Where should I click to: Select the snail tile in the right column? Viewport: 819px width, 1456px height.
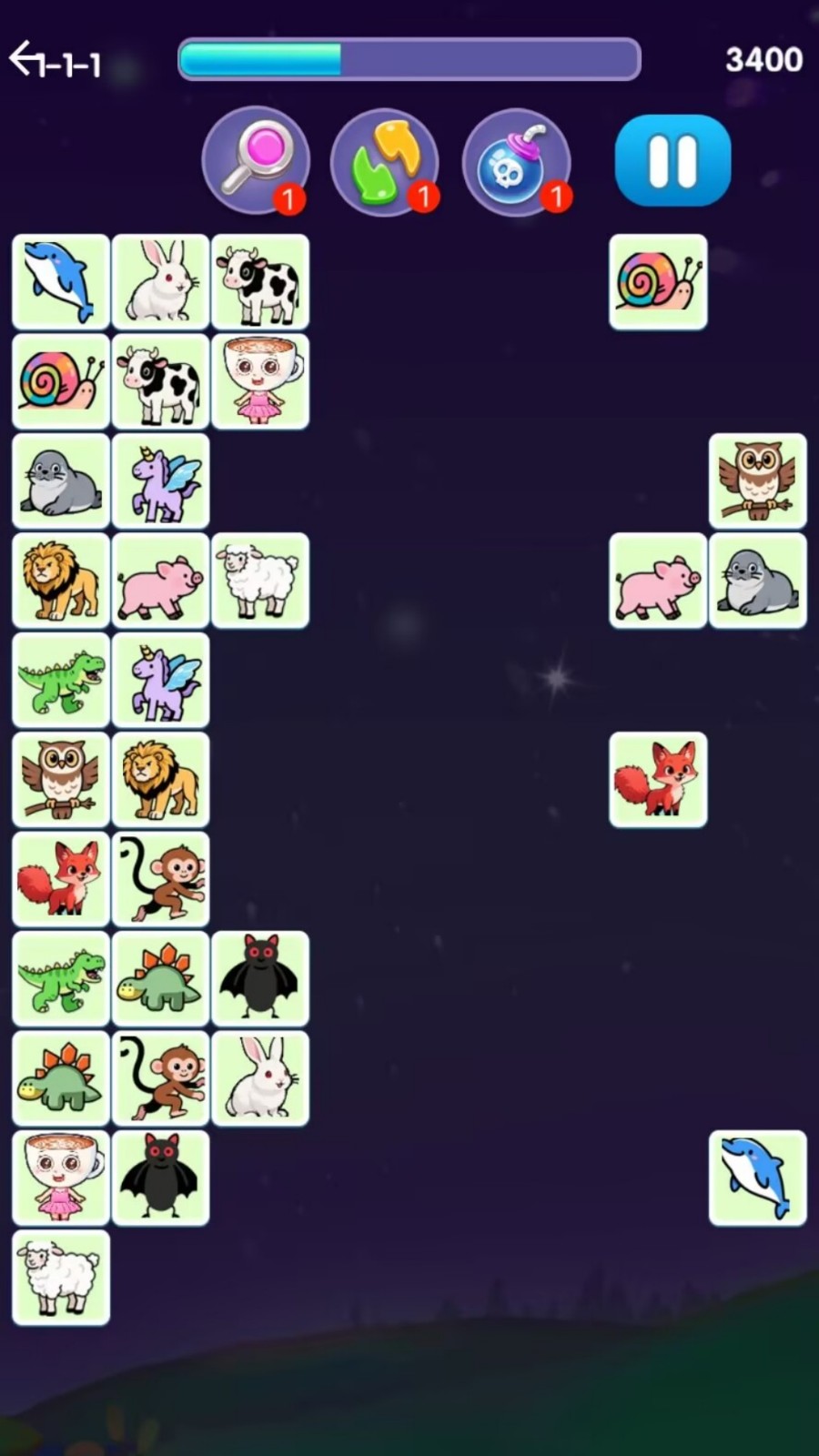pos(658,282)
